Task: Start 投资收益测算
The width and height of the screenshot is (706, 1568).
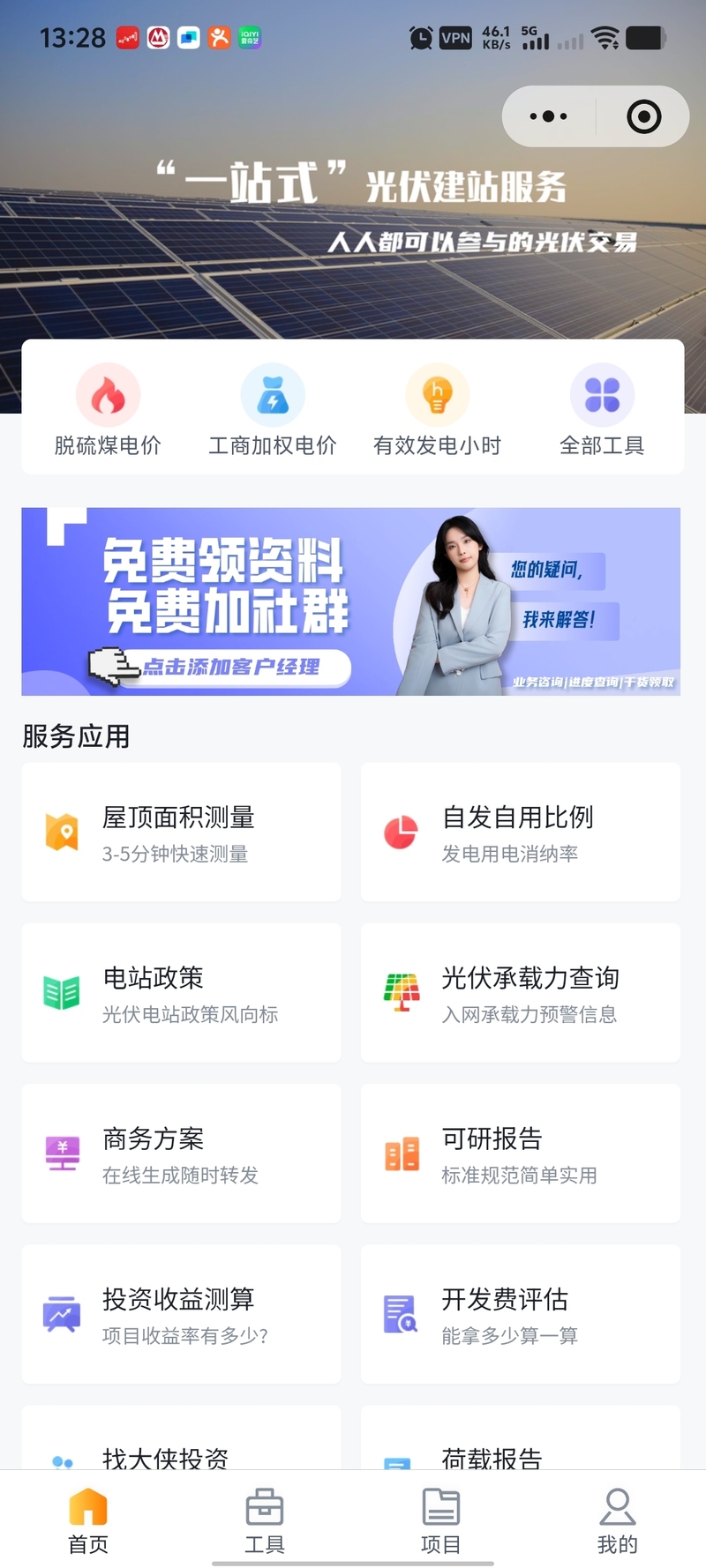Action: point(181,1314)
